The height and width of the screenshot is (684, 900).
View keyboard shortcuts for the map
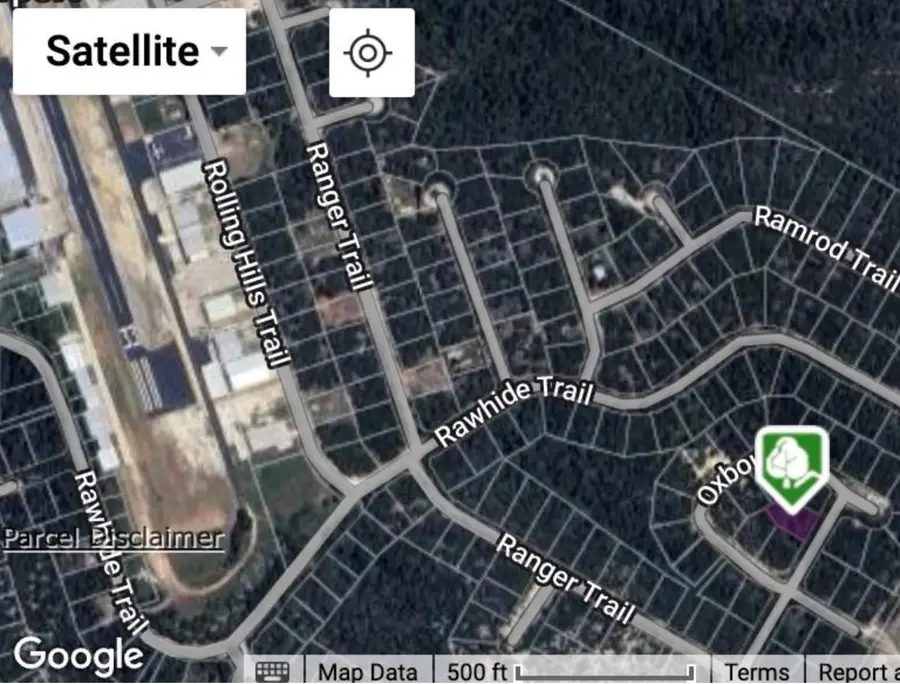[273, 672]
